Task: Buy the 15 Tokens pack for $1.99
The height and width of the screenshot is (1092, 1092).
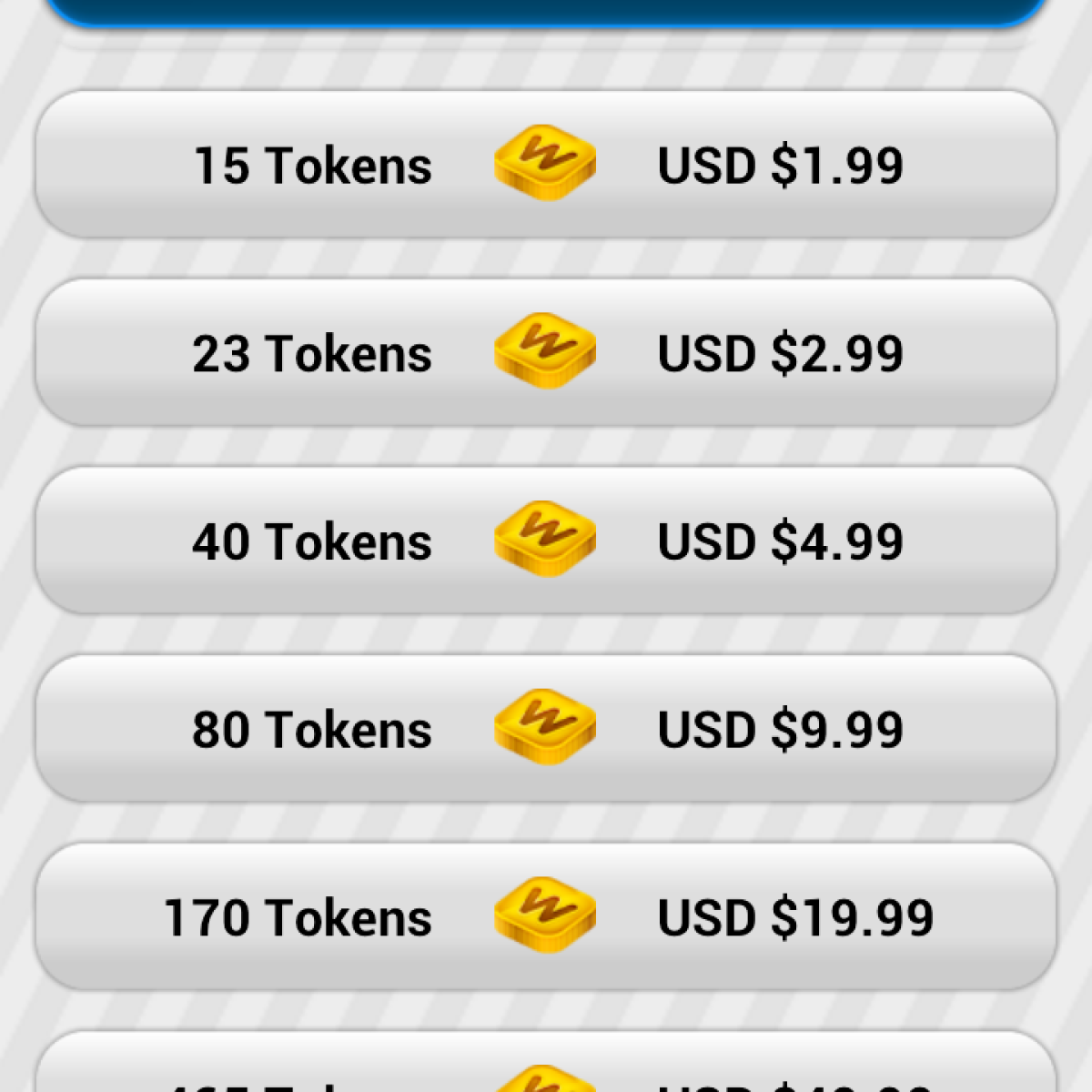Action: point(546,165)
